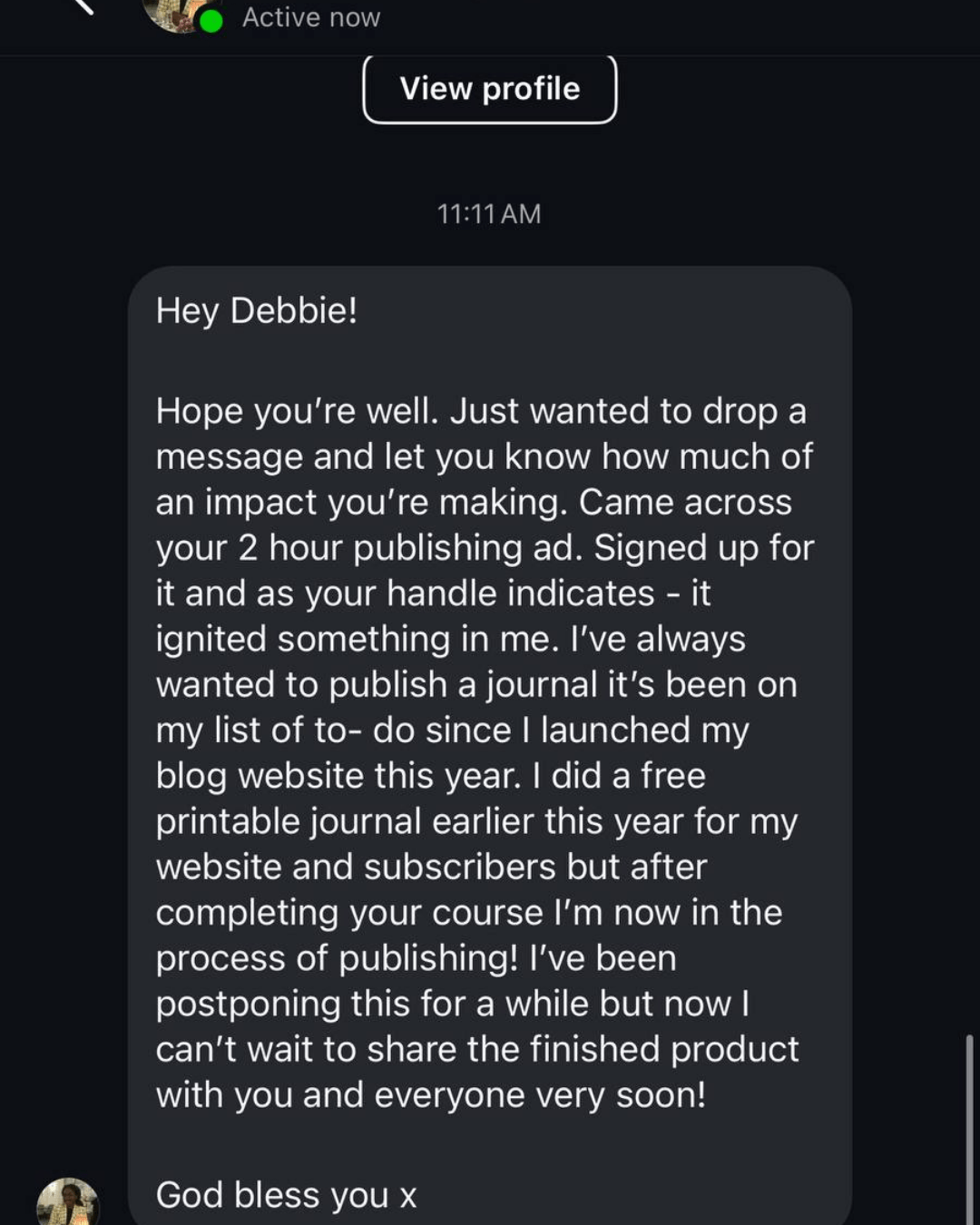Image resolution: width=980 pixels, height=1225 pixels.
Task: Open the sender's avatar beside the message
Action: point(68,1202)
